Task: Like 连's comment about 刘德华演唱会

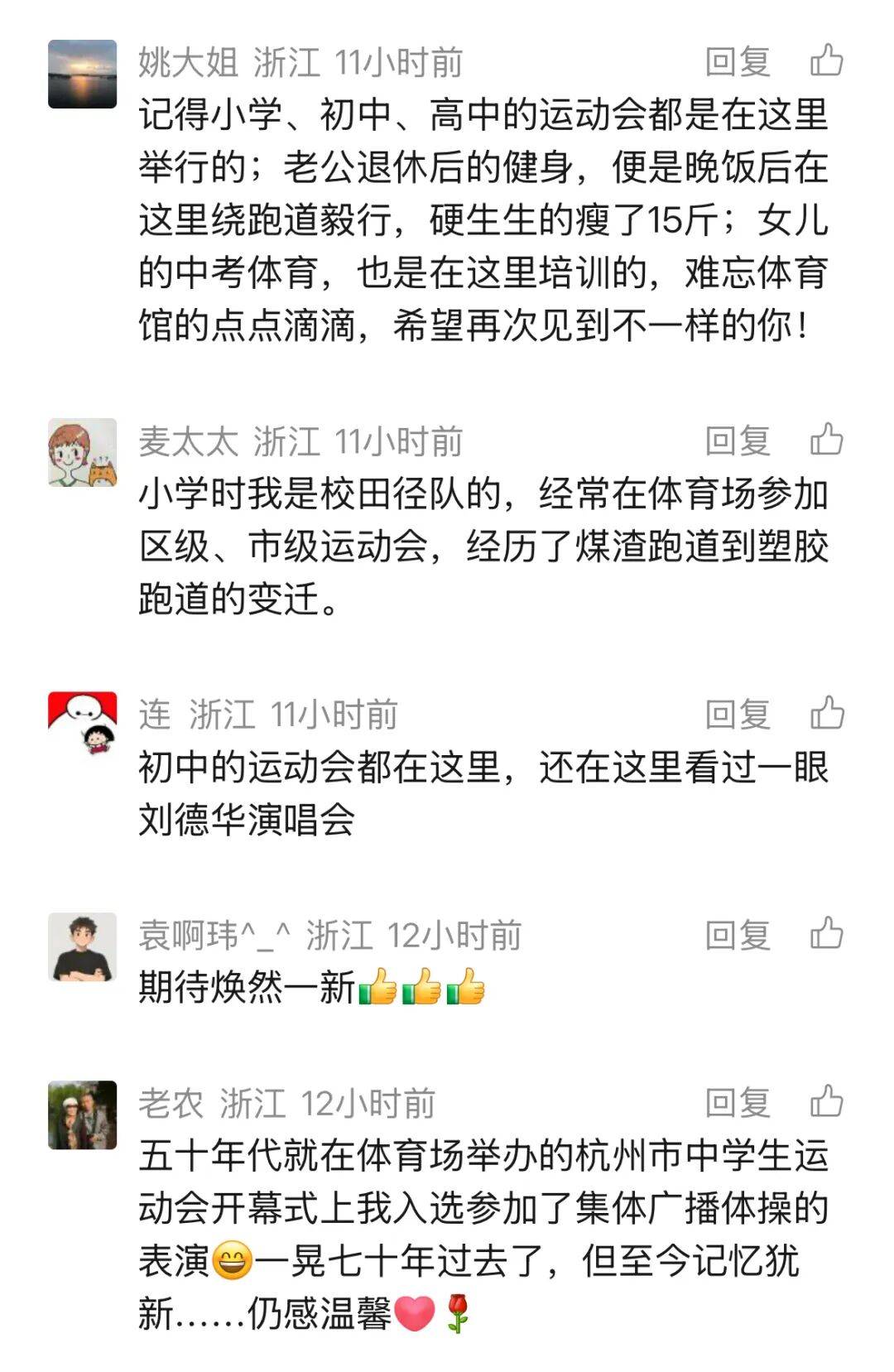Action: (x=826, y=713)
